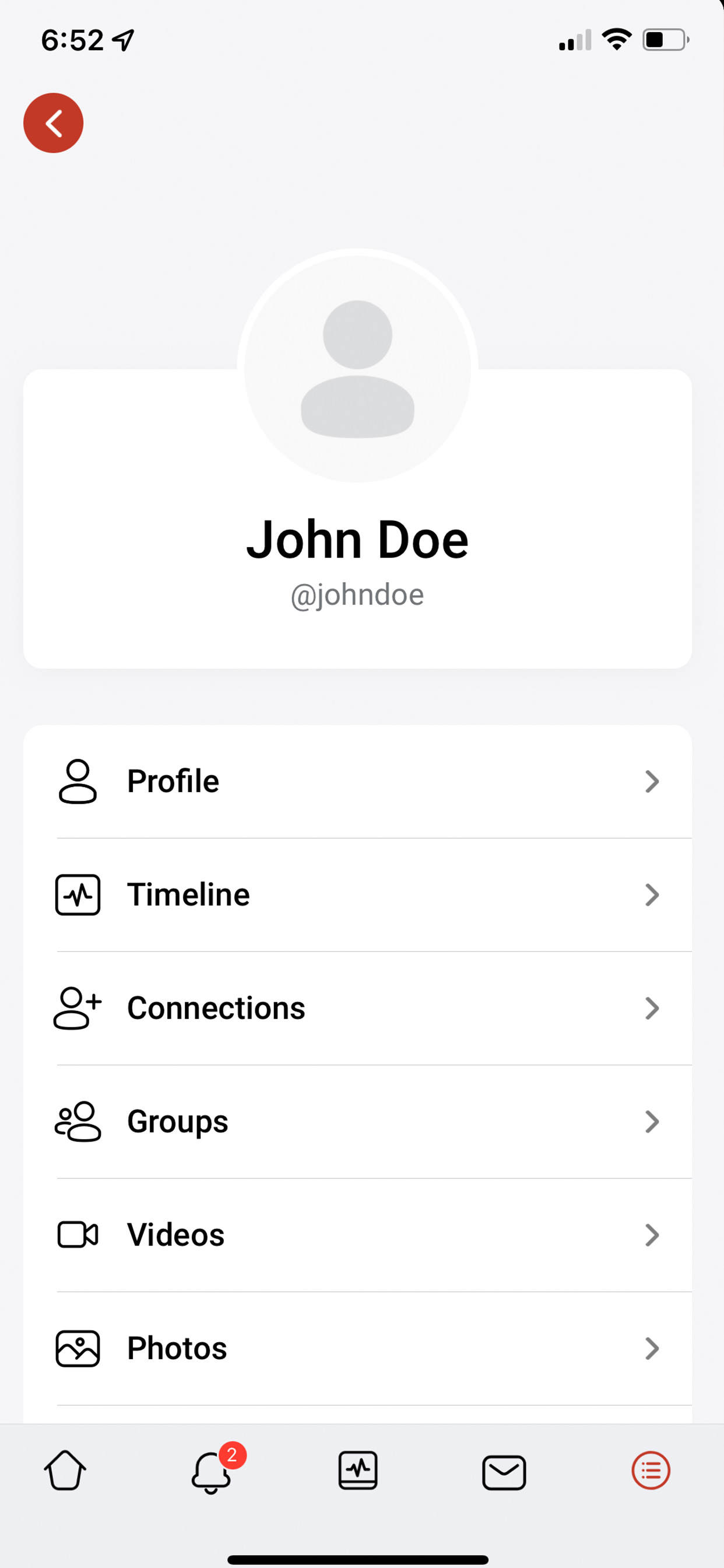Image resolution: width=724 pixels, height=1568 pixels.
Task: Tap the red back arrow button
Action: pyautogui.click(x=54, y=123)
